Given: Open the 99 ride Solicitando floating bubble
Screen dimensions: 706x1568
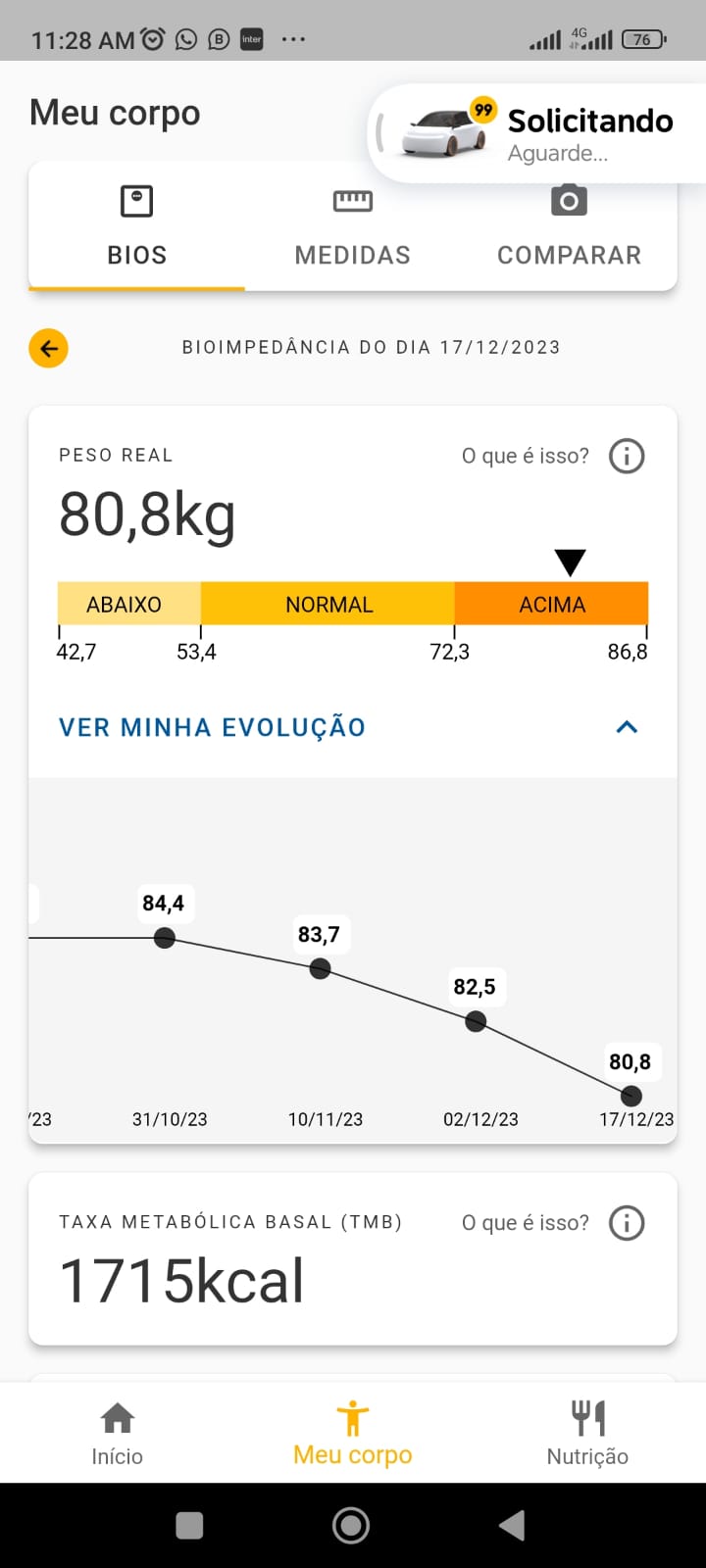Looking at the screenshot, I should tap(537, 133).
